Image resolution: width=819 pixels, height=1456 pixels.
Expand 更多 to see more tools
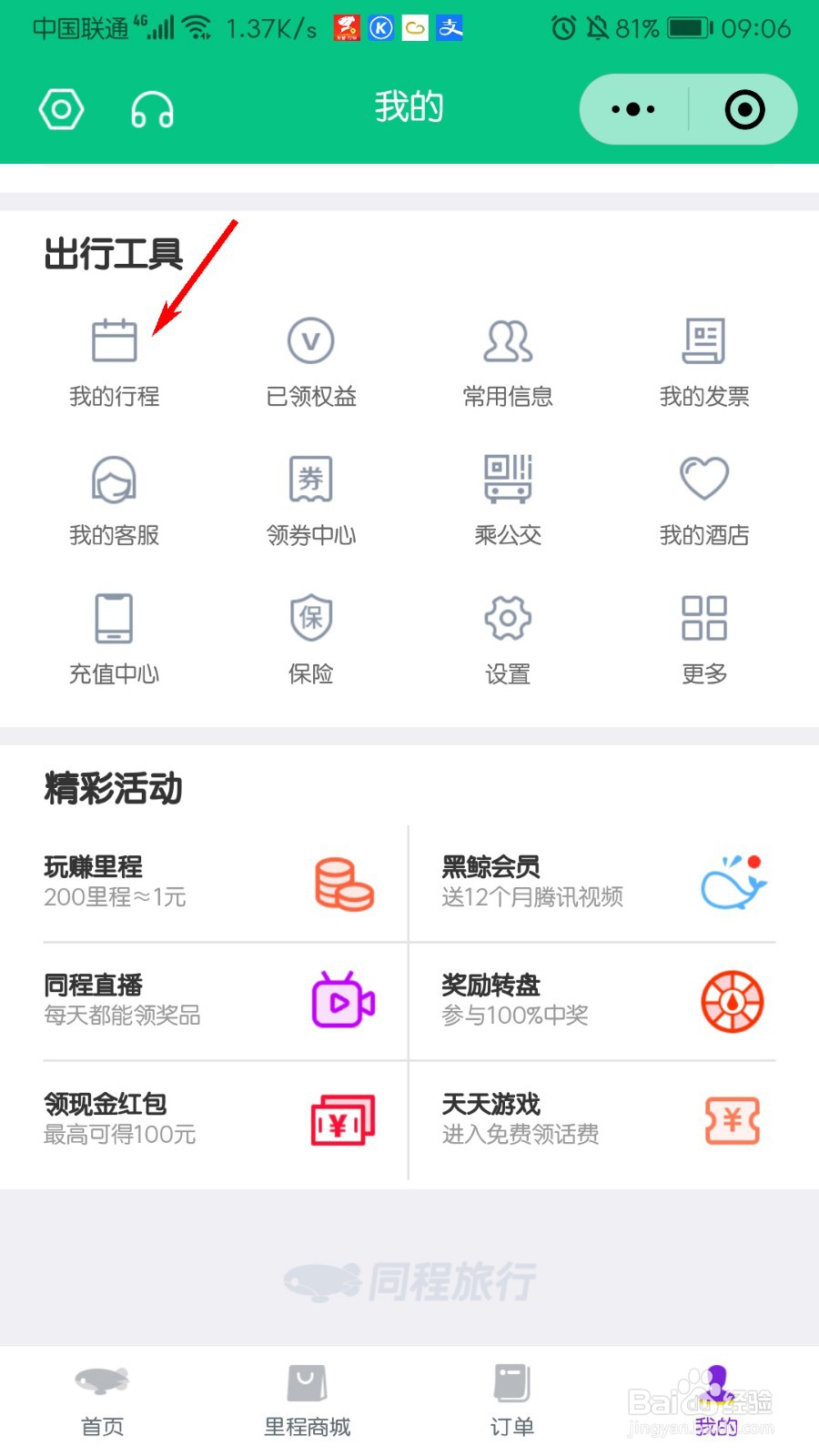pyautogui.click(x=703, y=637)
